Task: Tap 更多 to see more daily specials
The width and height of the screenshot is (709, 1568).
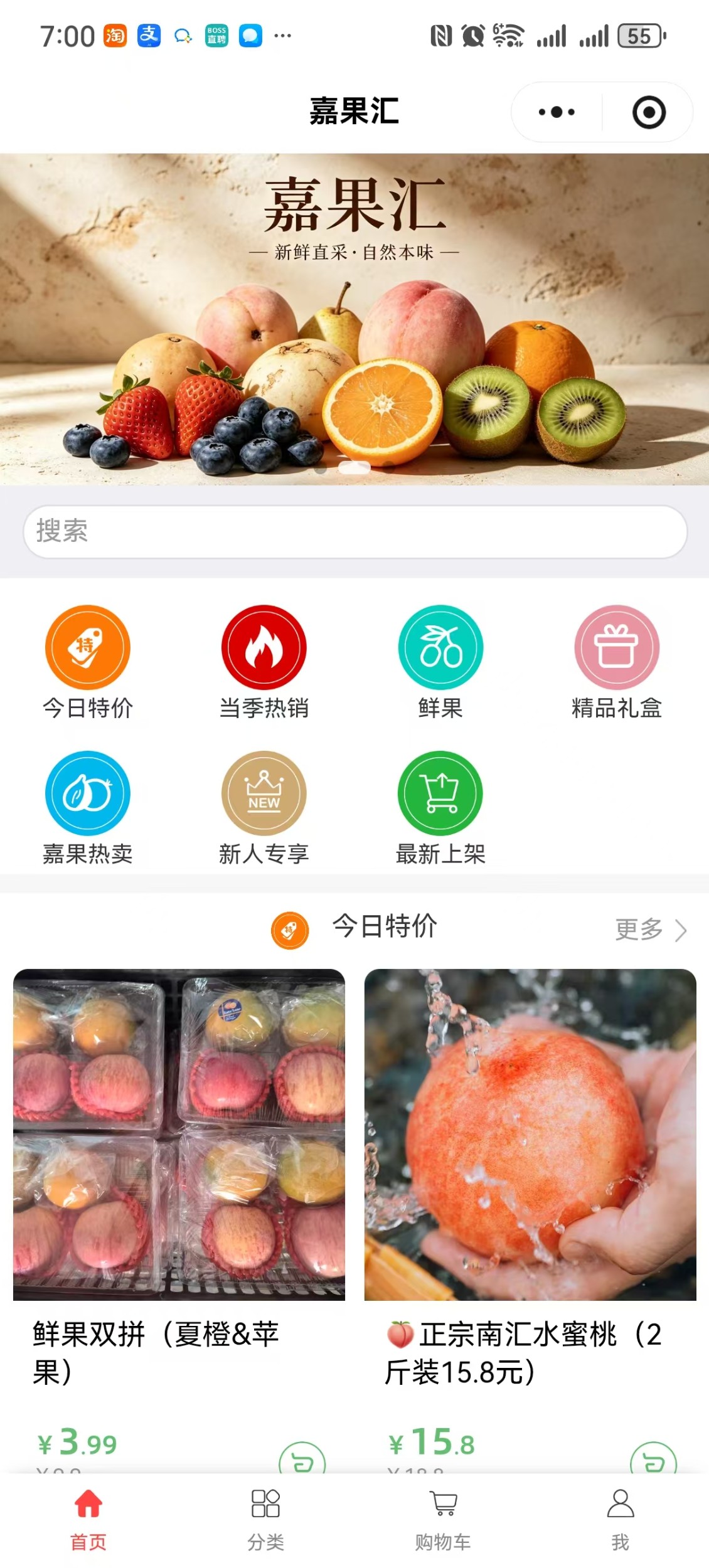Action: tap(651, 930)
